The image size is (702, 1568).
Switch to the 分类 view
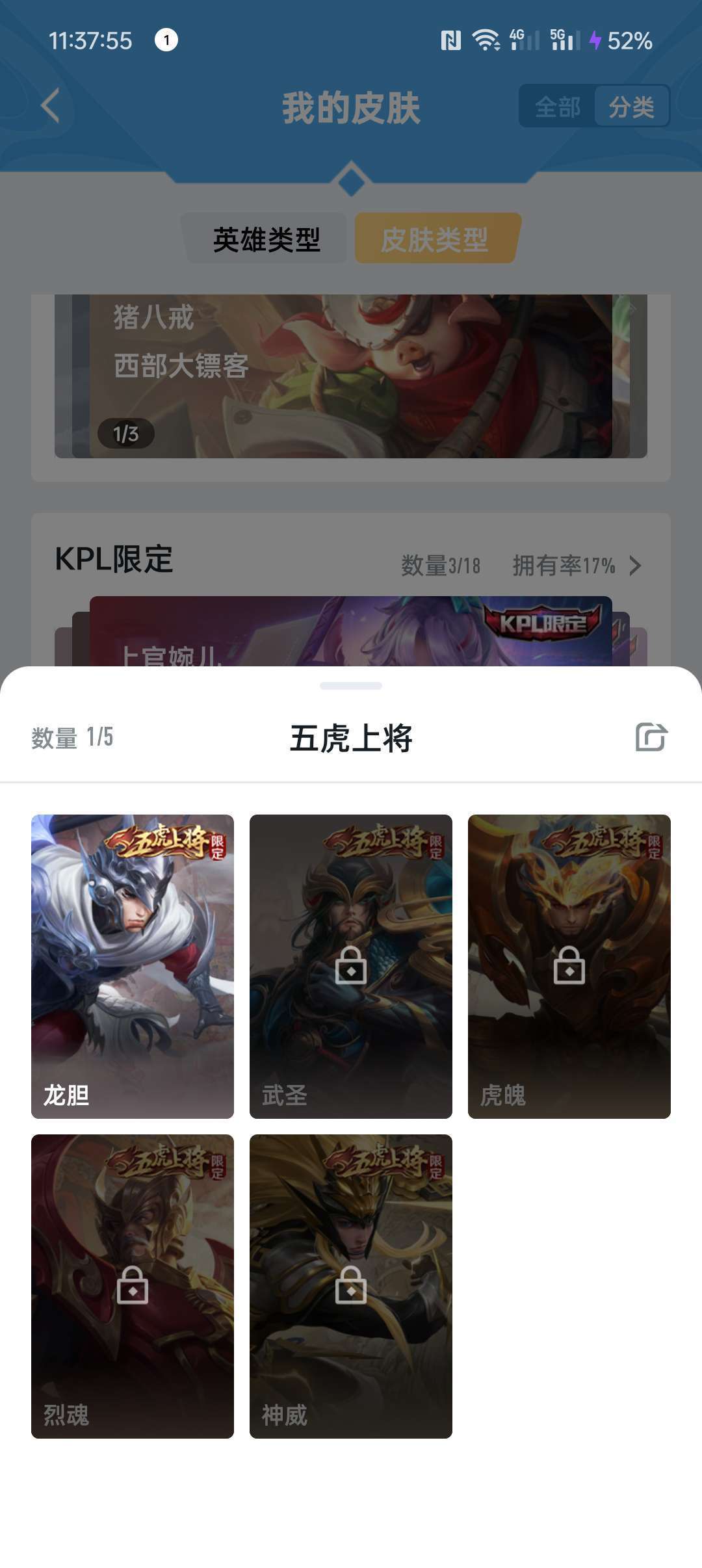[631, 107]
